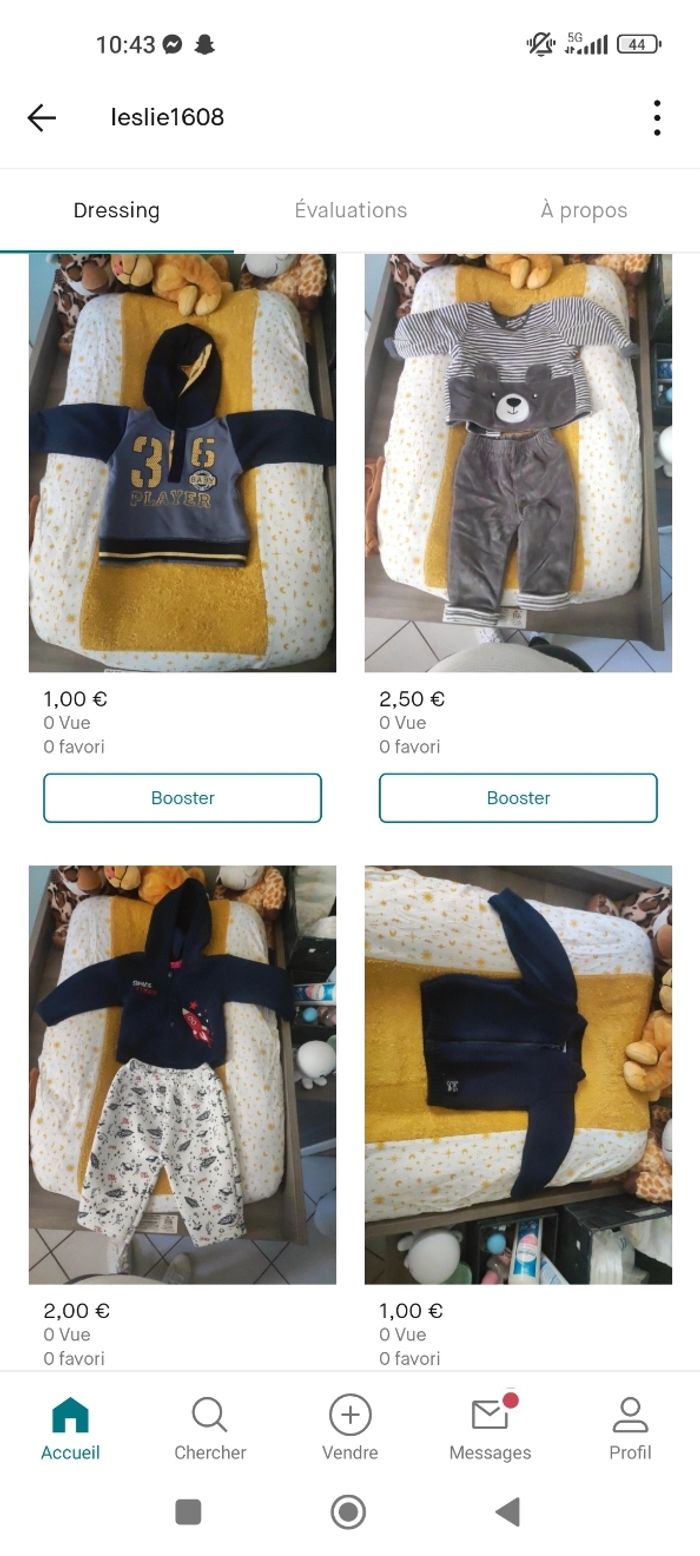Switch to the À propos tab
This screenshot has width=700, height=1556.
click(583, 210)
